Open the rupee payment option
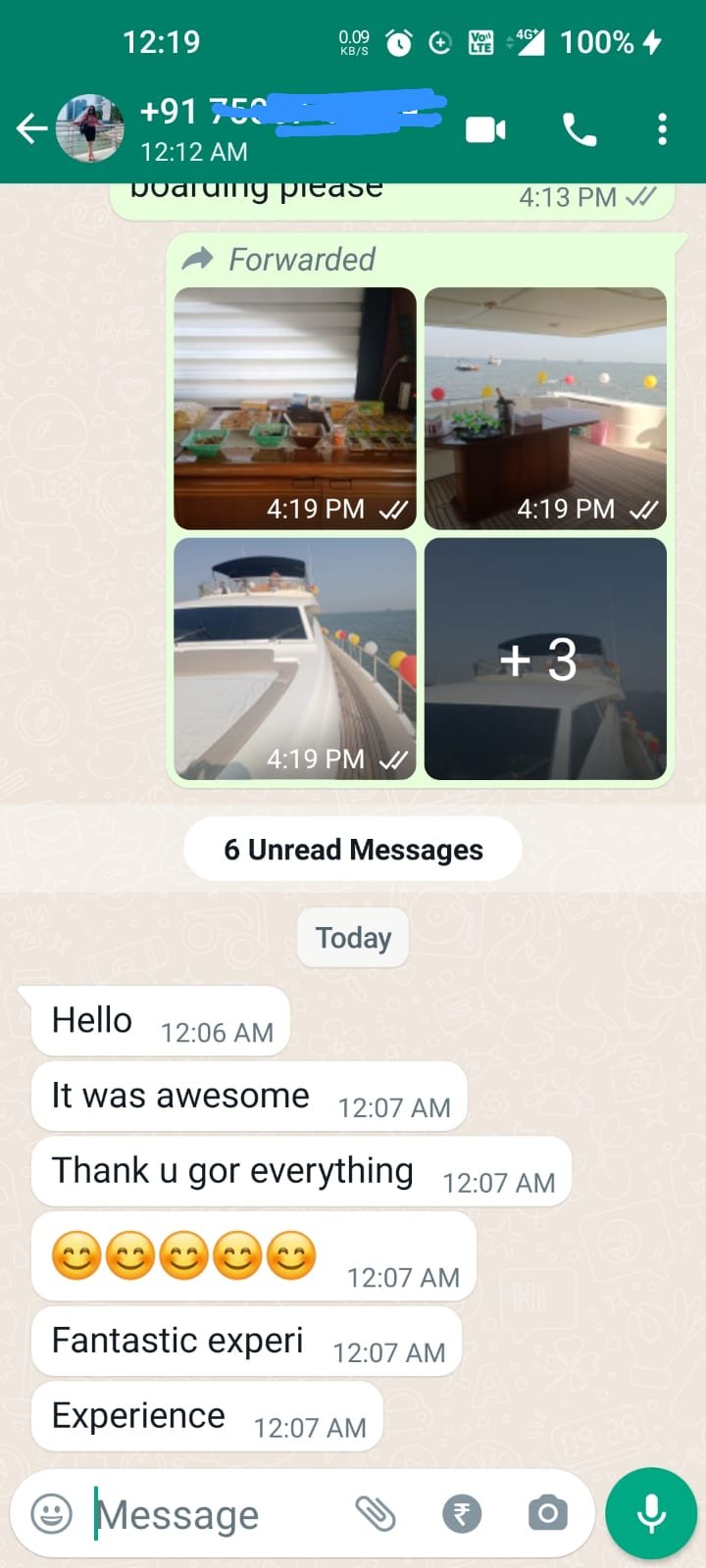This screenshot has height=1568, width=706. (x=462, y=1514)
